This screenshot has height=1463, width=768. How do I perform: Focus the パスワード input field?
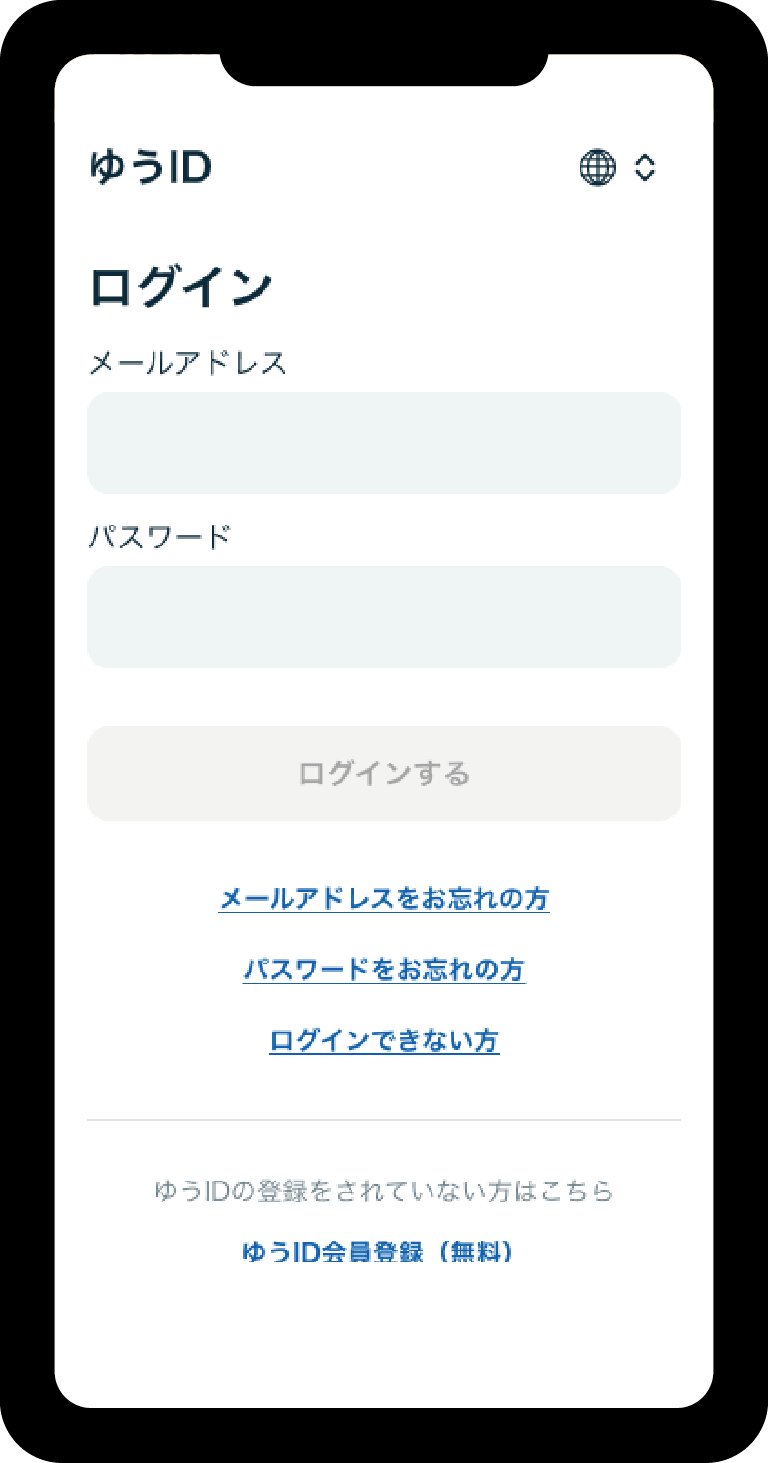(x=384, y=617)
